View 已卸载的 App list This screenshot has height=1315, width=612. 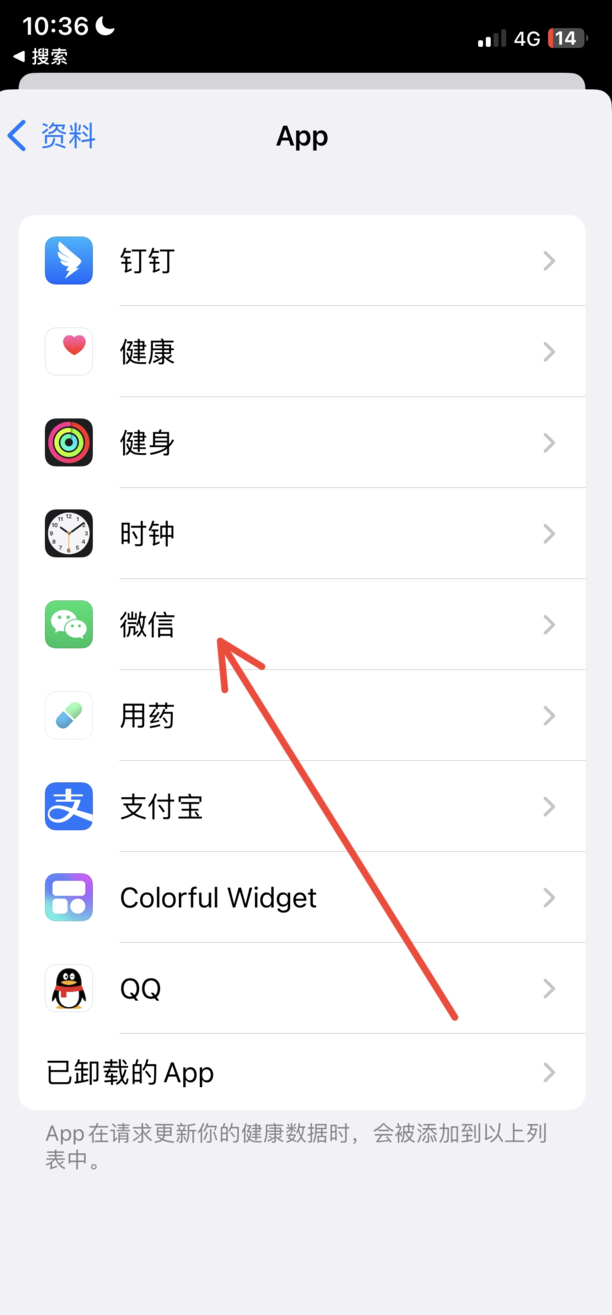point(300,1073)
